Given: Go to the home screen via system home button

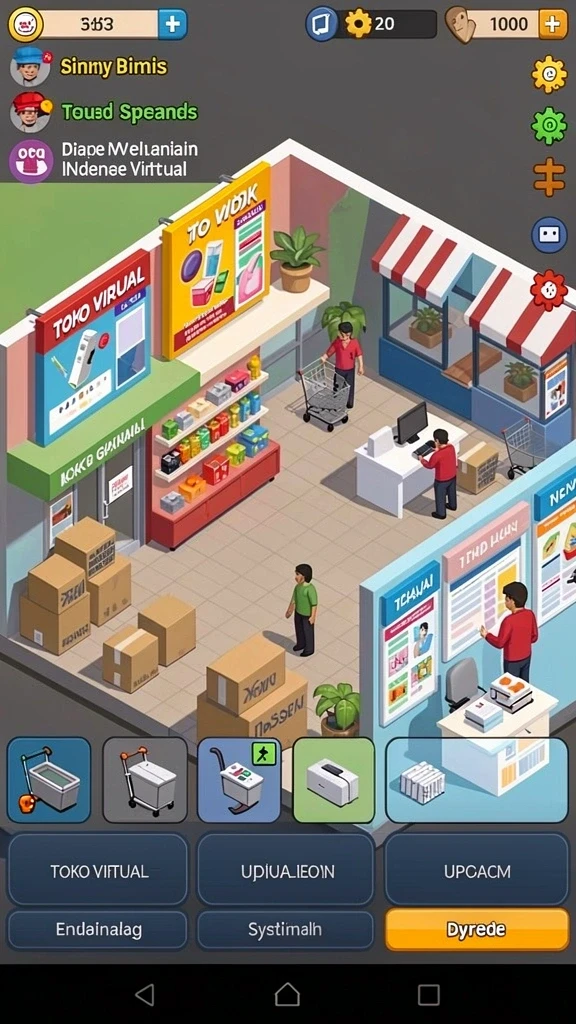Looking at the screenshot, I should (x=287, y=995).
